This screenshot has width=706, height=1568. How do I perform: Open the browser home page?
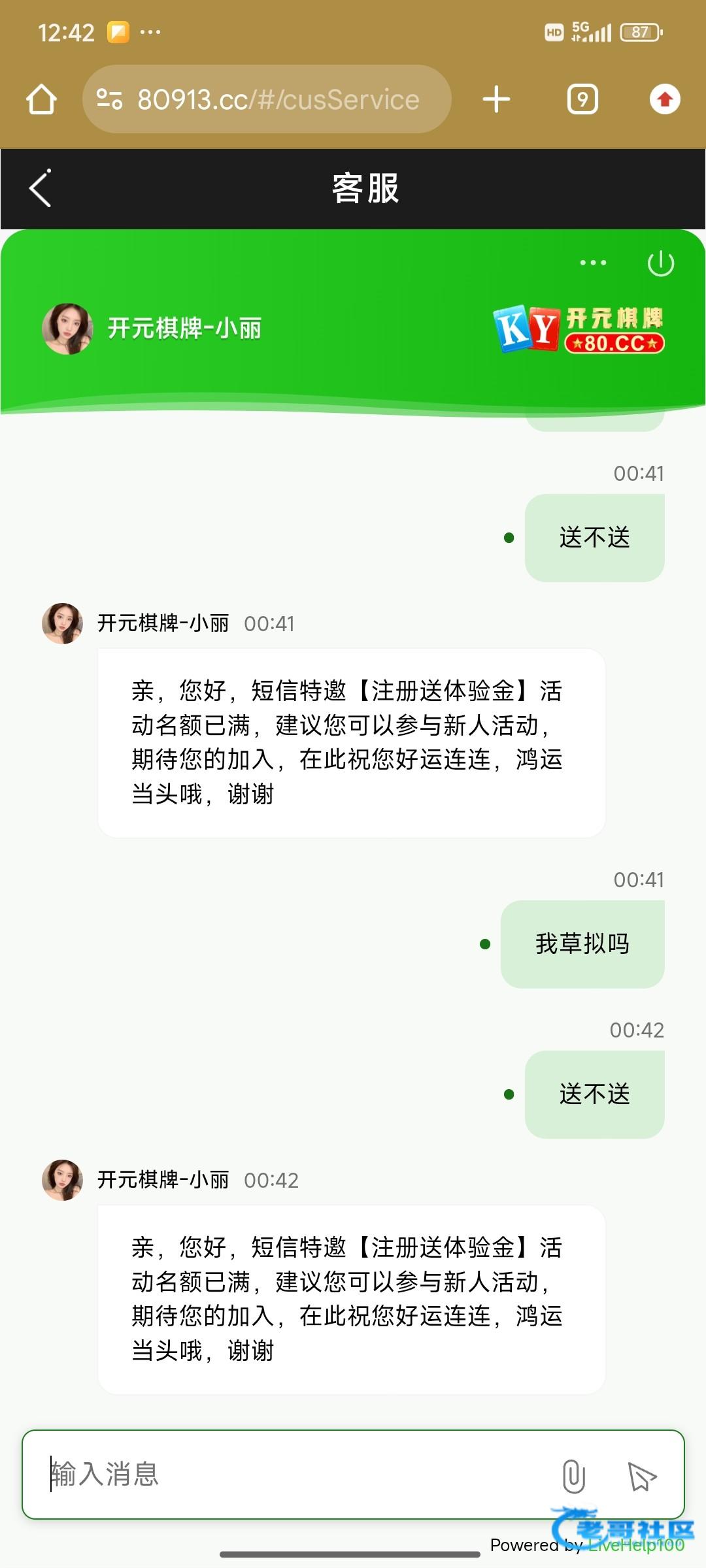click(x=41, y=100)
